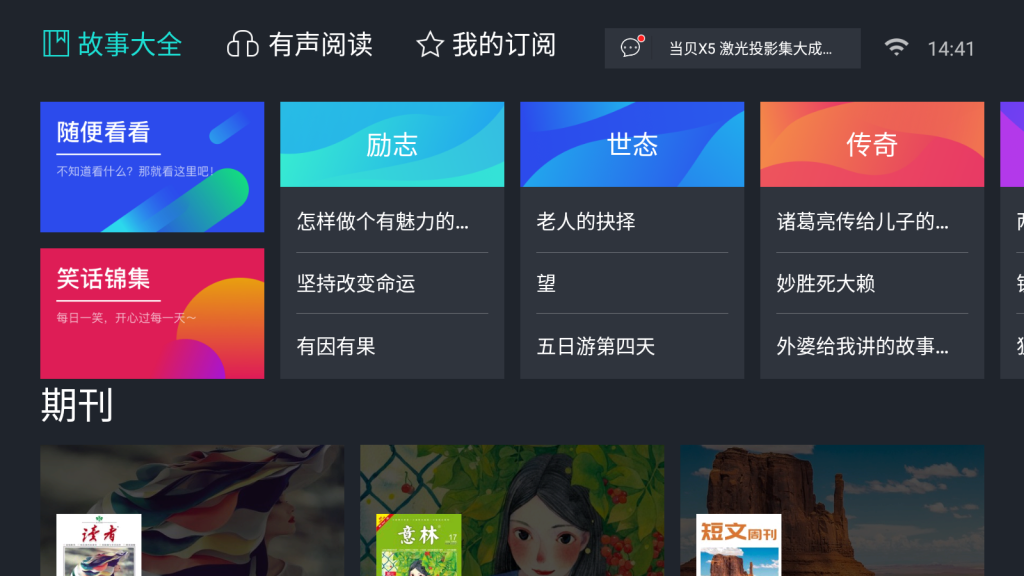Open the 传奇 category banner
This screenshot has width=1024, height=576.
872,145
